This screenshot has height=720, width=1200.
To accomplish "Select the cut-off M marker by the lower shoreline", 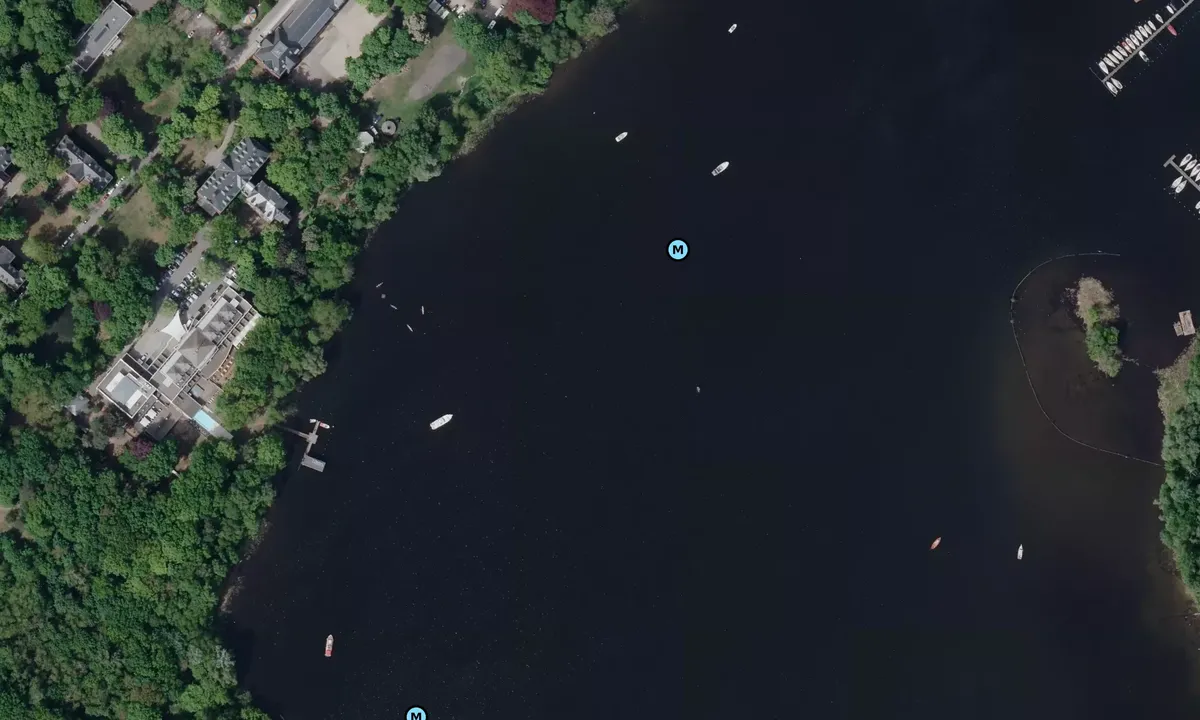I will [416, 714].
